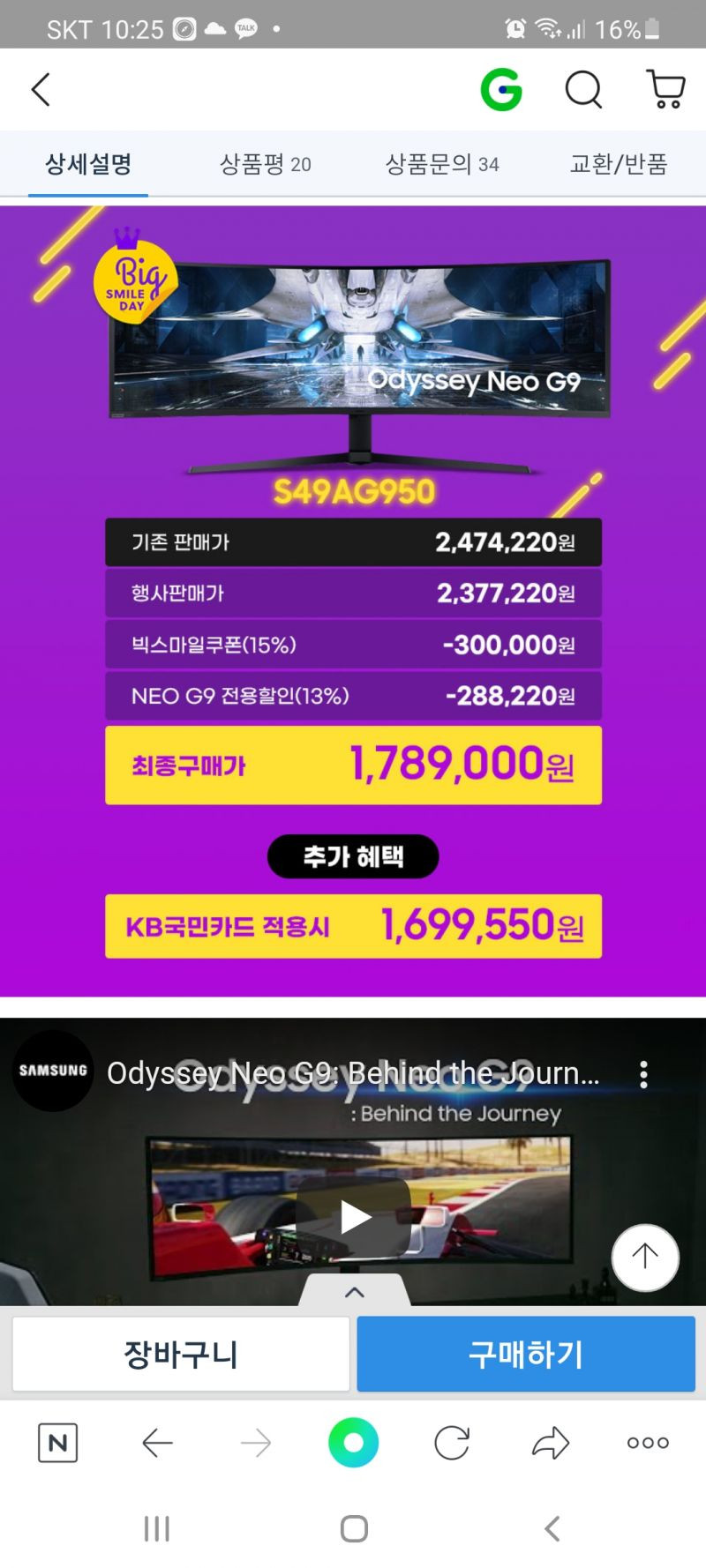Viewport: 706px width, 1568px height.
Task: Go back using the top-left arrow
Action: tap(41, 89)
